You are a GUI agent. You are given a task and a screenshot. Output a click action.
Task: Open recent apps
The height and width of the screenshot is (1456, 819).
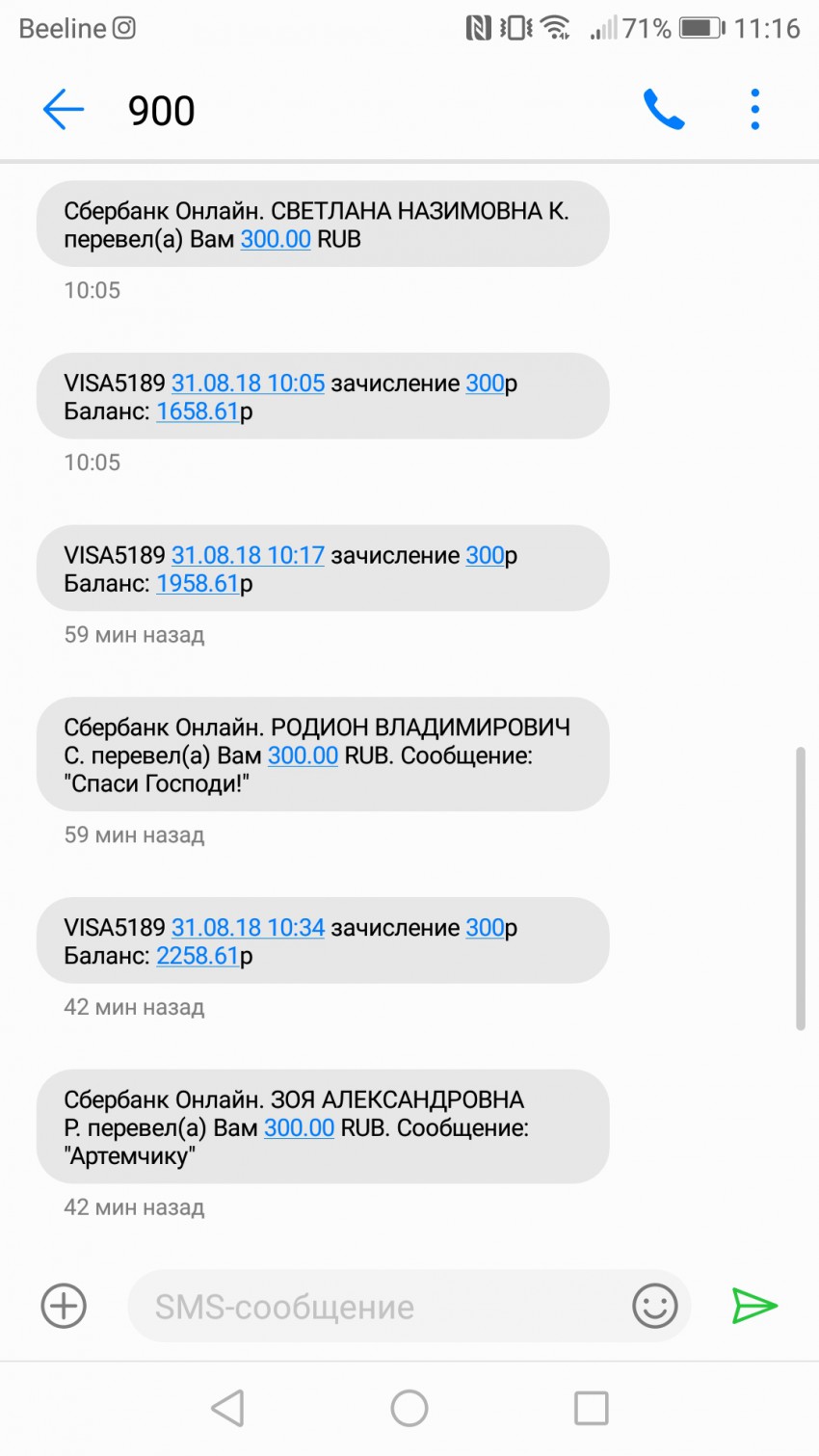591,1408
